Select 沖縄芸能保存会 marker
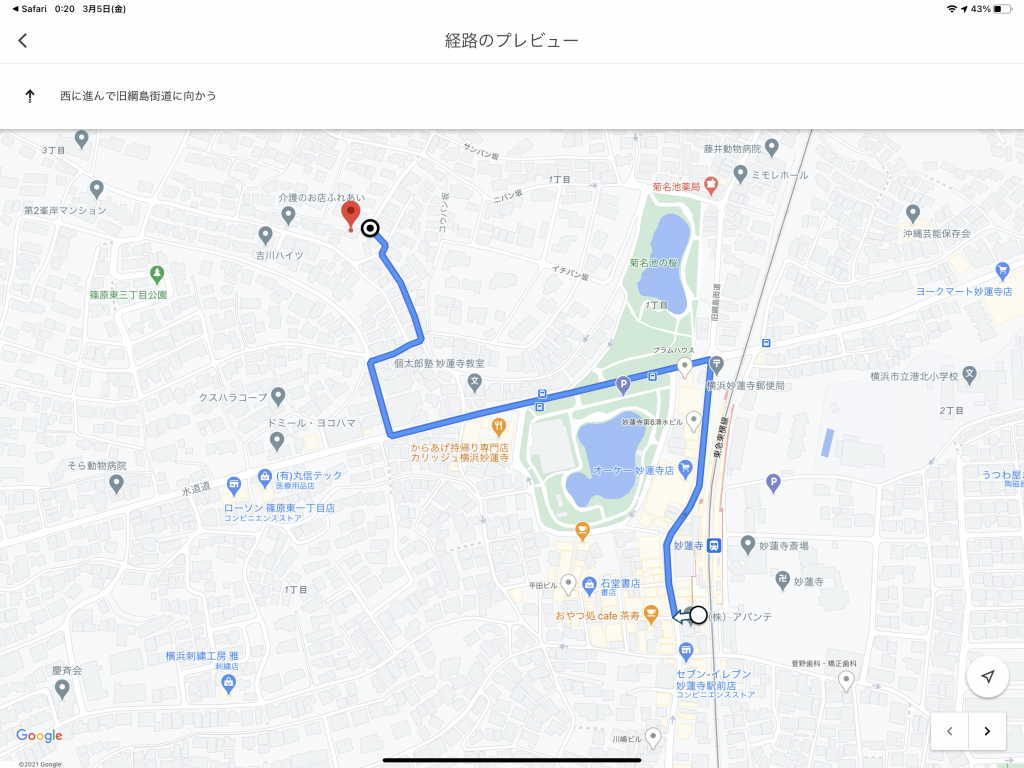 912,213
